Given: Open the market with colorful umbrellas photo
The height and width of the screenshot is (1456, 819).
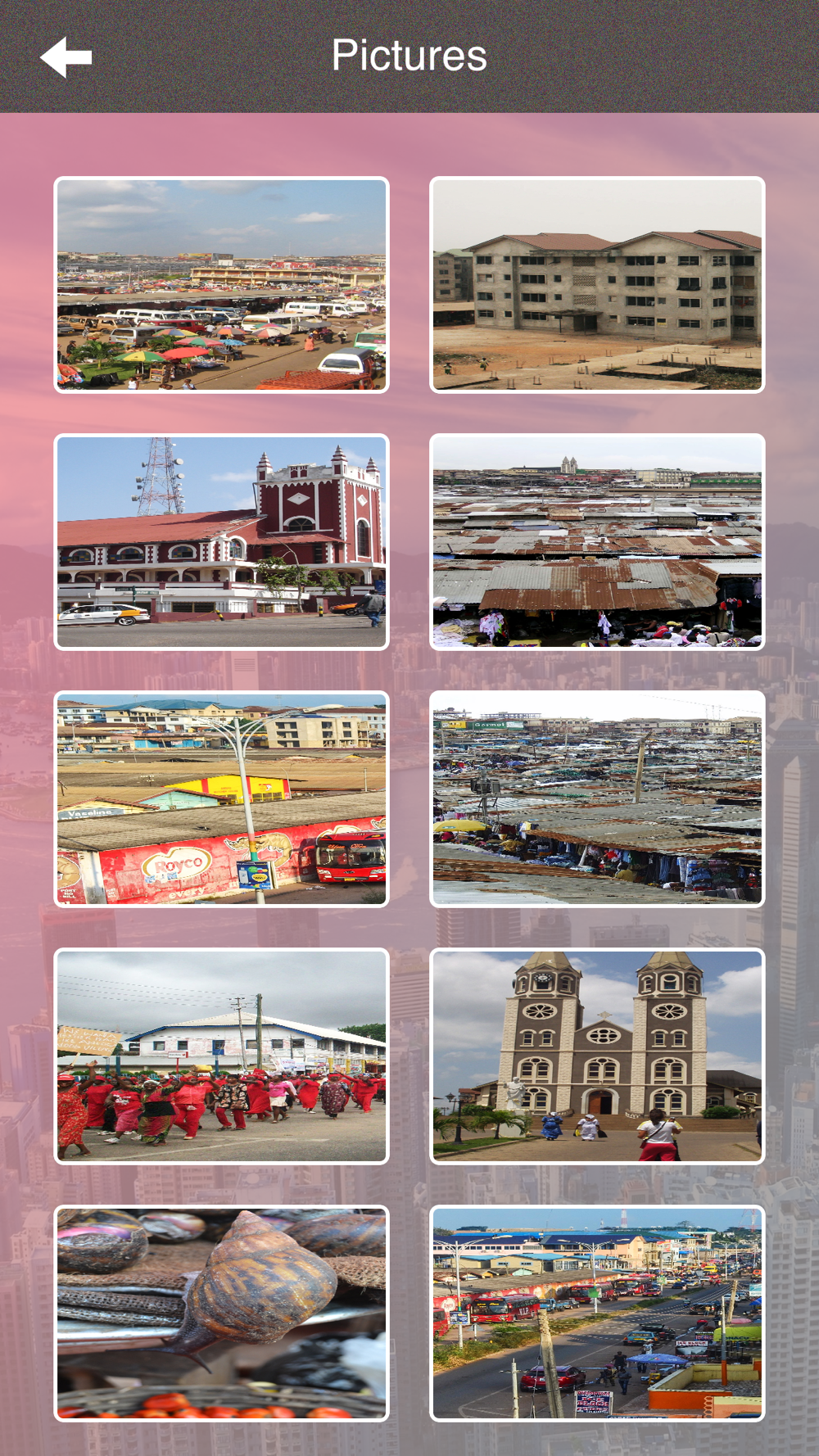Looking at the screenshot, I should (x=221, y=285).
